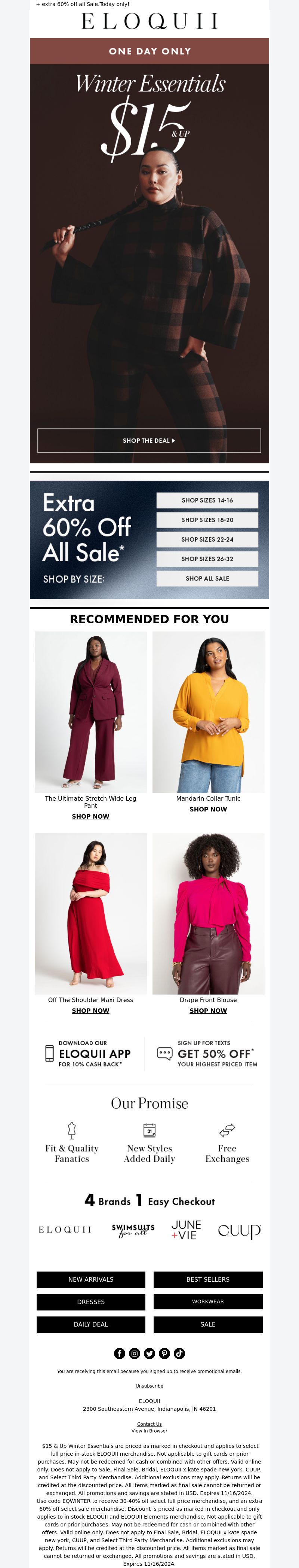Unsubscribe from promotional emails
This screenshot has width=299, height=1568.
click(x=149, y=1385)
